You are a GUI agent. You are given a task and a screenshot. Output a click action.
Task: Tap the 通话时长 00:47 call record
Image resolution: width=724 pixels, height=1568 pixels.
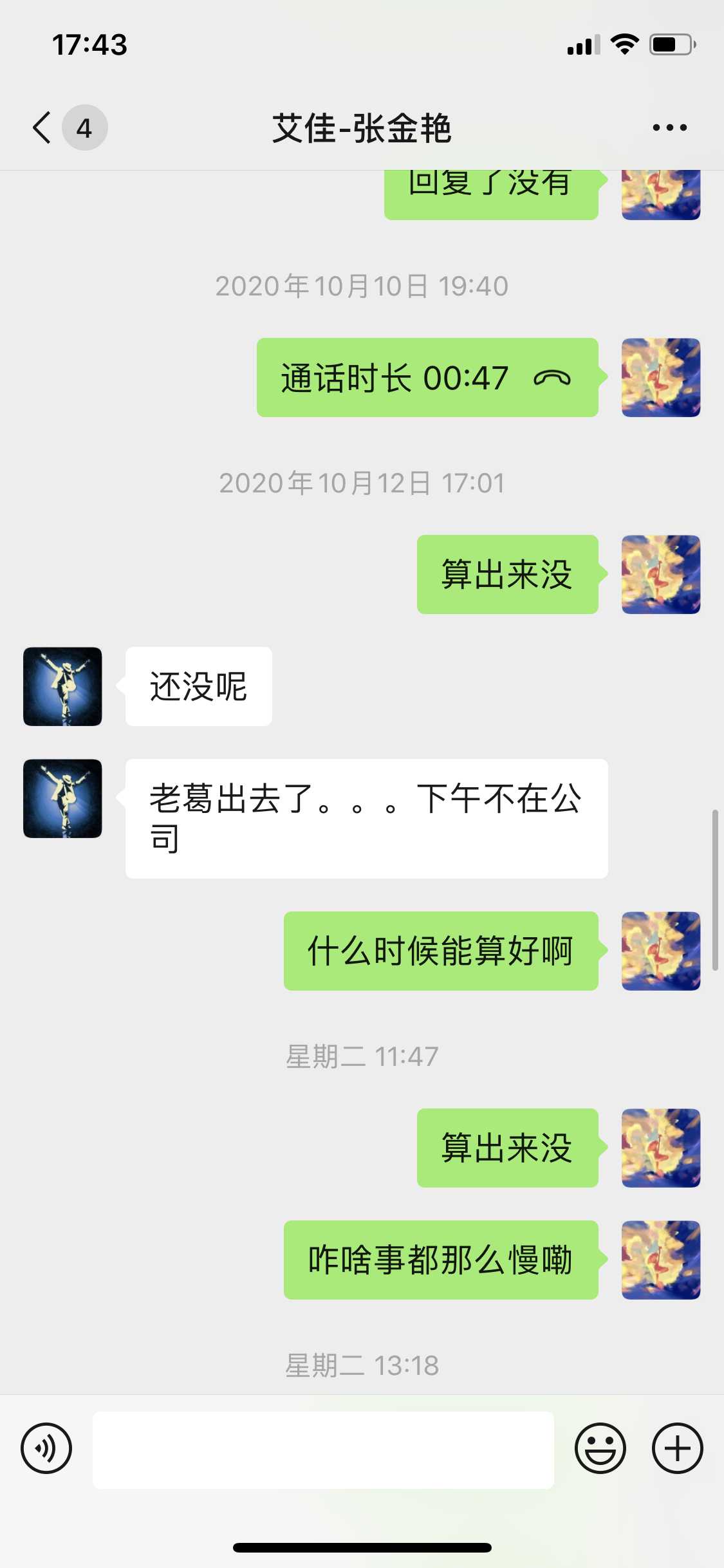coord(427,378)
